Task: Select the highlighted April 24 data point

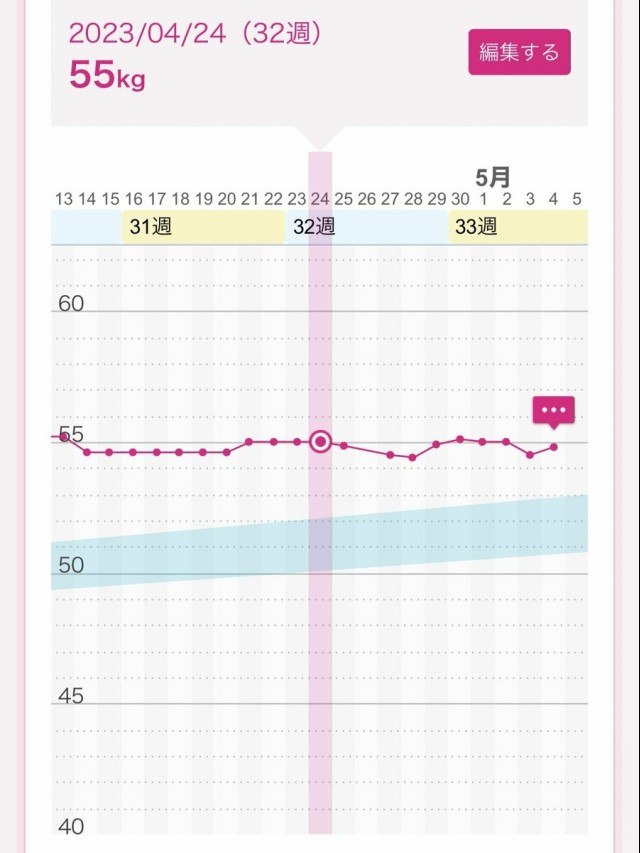Action: click(x=320, y=441)
